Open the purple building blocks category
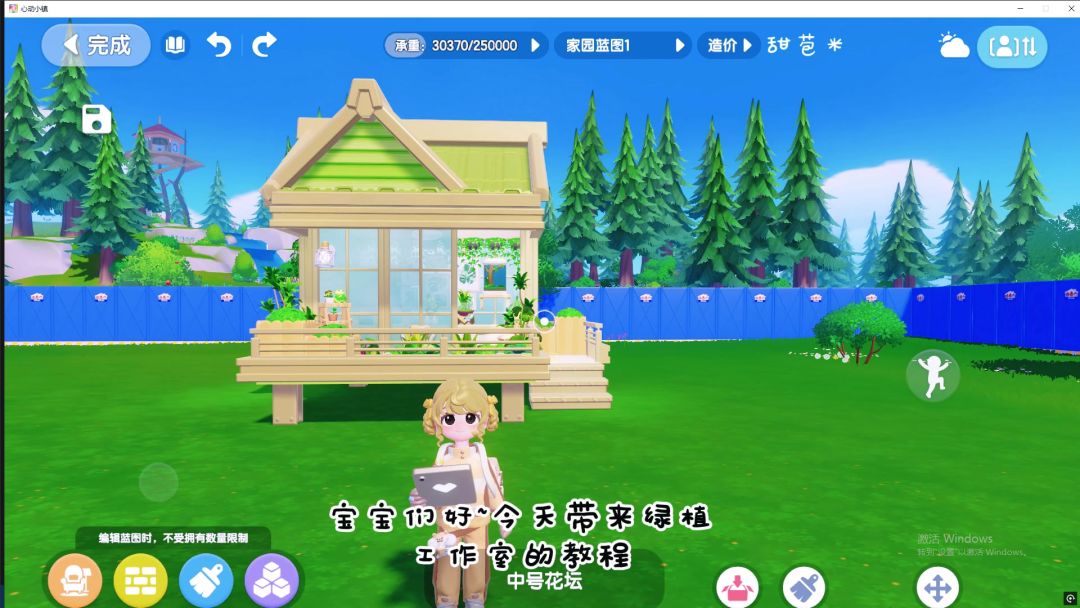The image size is (1080, 608). tap(271, 581)
